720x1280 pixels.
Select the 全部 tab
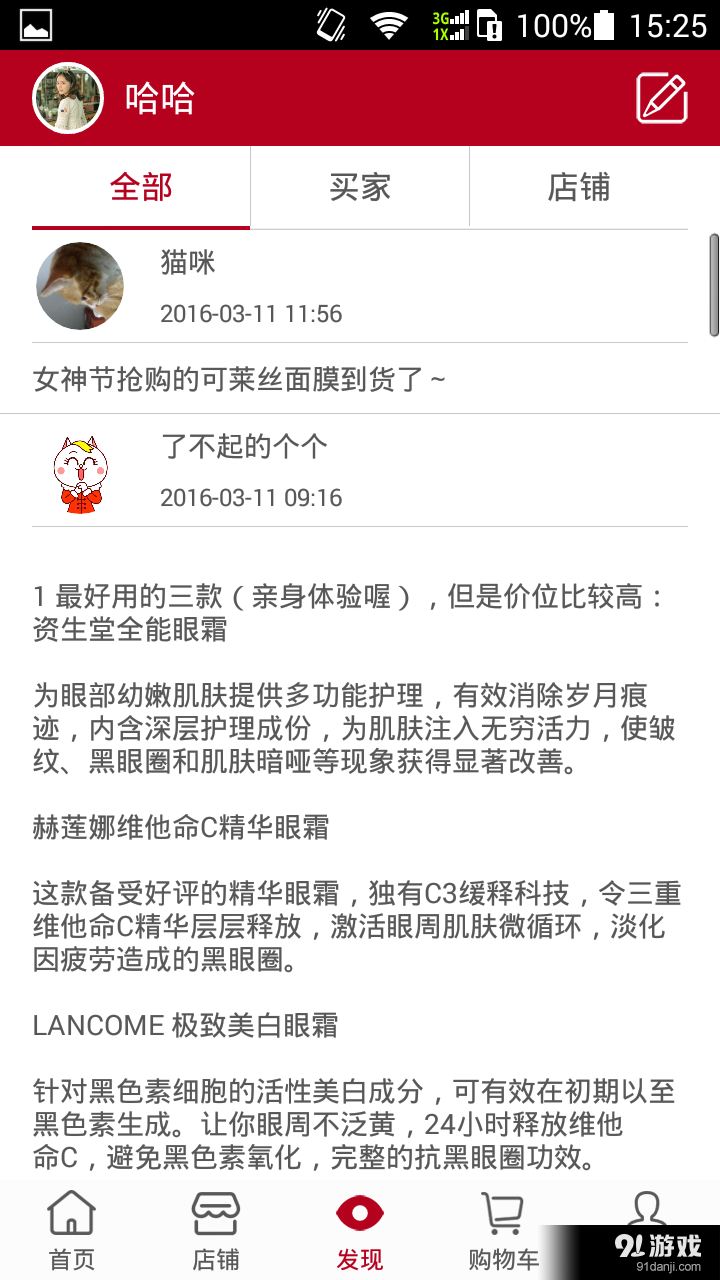[x=140, y=186]
